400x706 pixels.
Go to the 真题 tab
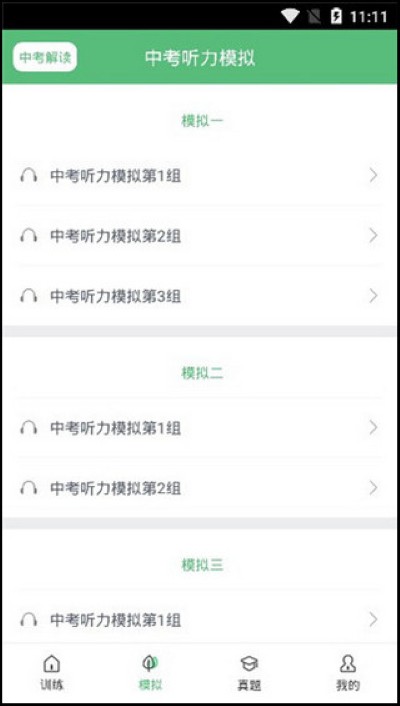pos(249,673)
